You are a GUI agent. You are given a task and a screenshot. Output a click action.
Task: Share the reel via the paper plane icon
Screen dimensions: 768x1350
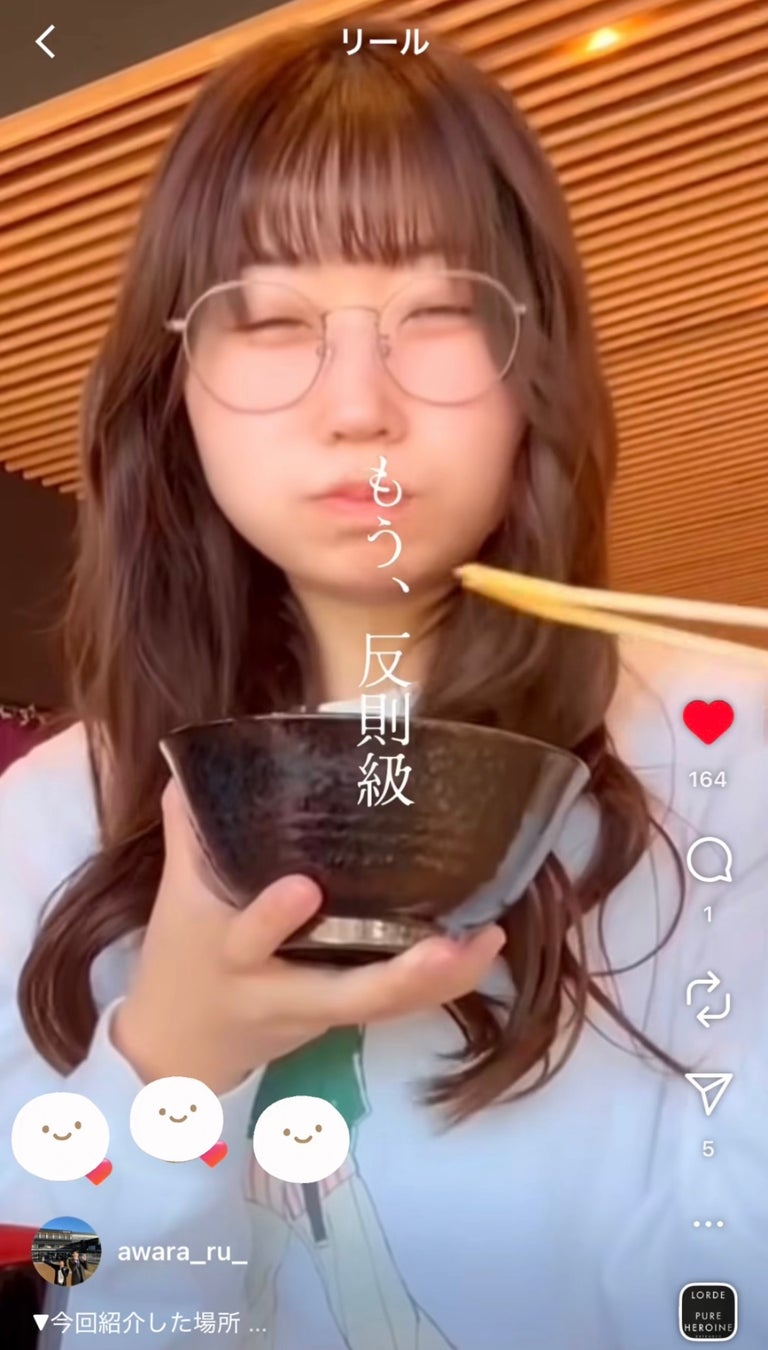709,1093
